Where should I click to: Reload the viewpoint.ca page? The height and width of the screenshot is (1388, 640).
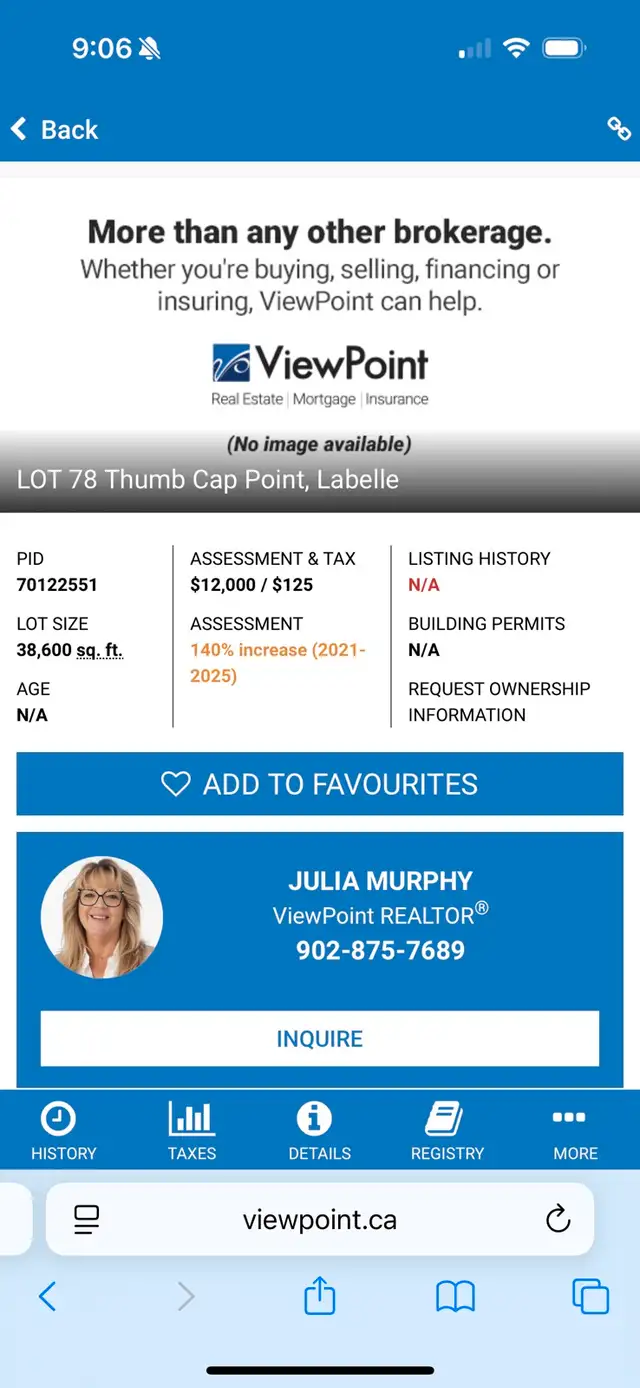coord(557,1219)
